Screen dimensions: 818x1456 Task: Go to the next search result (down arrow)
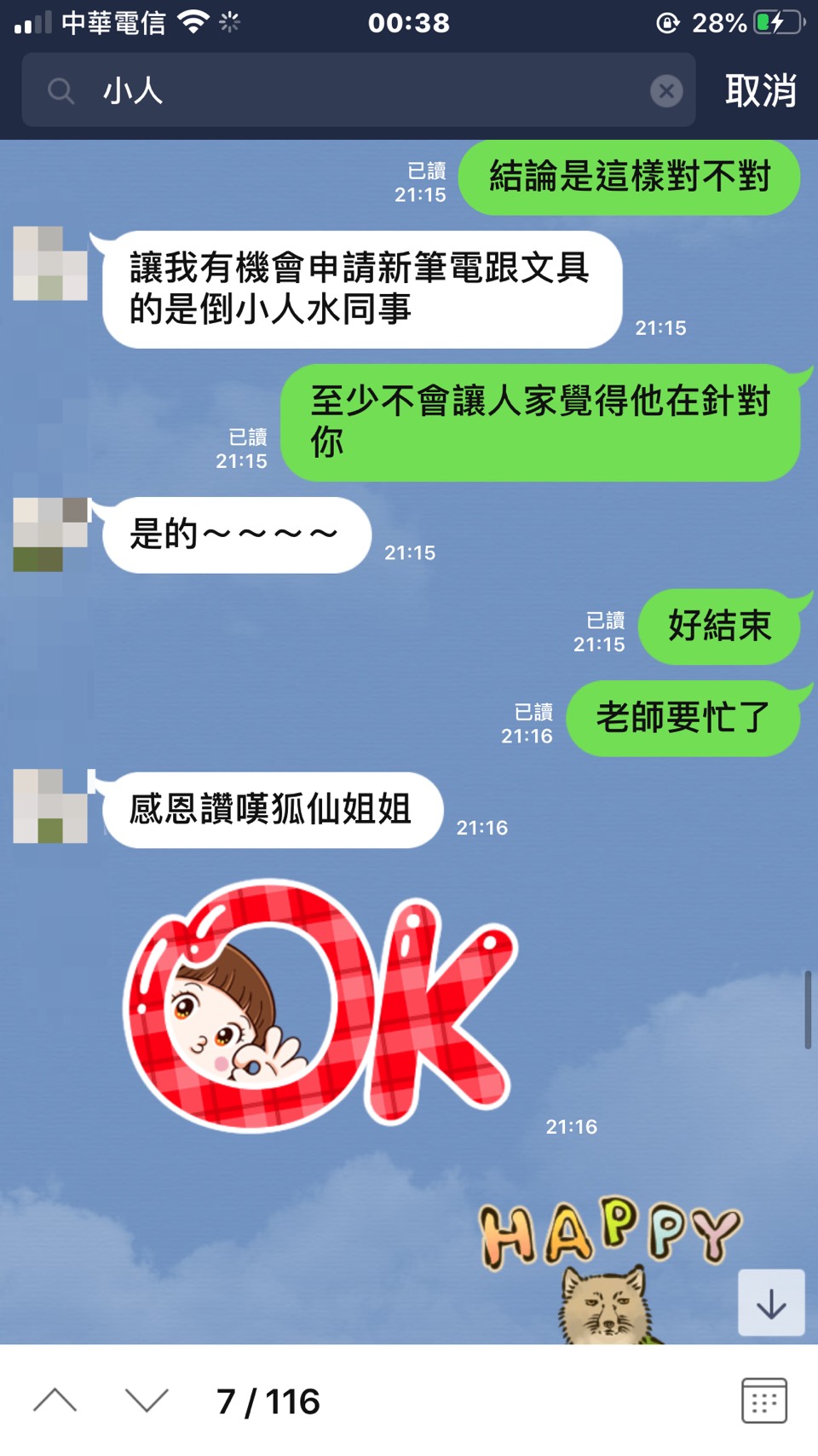click(147, 1401)
